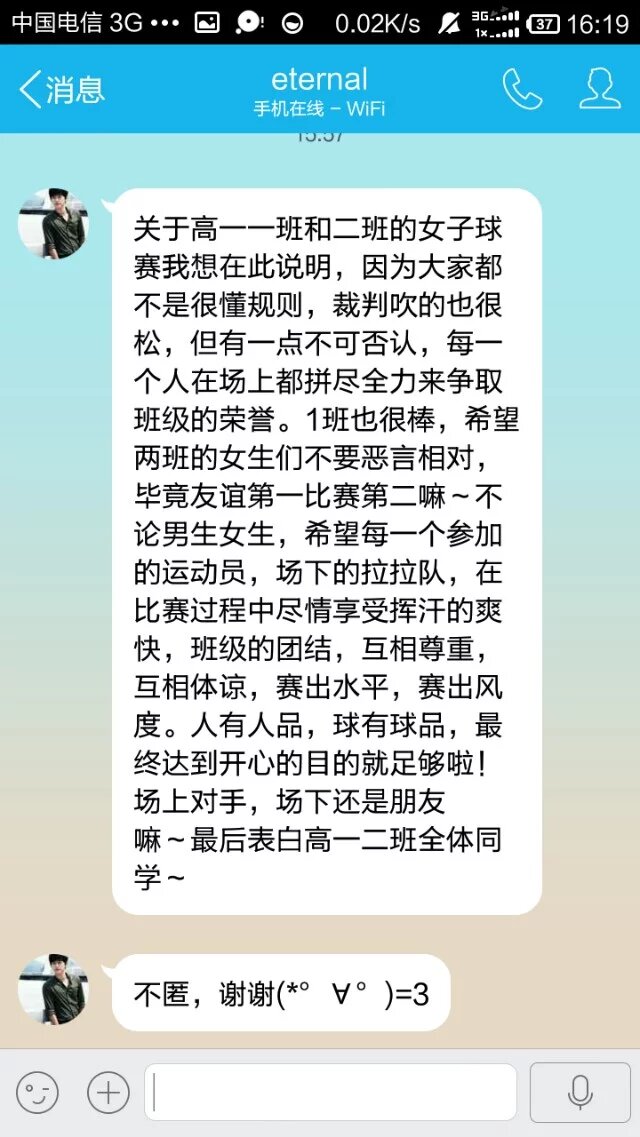Go back to the 消息 list
Screen dimensions: 640x1137
[x=60, y=89]
